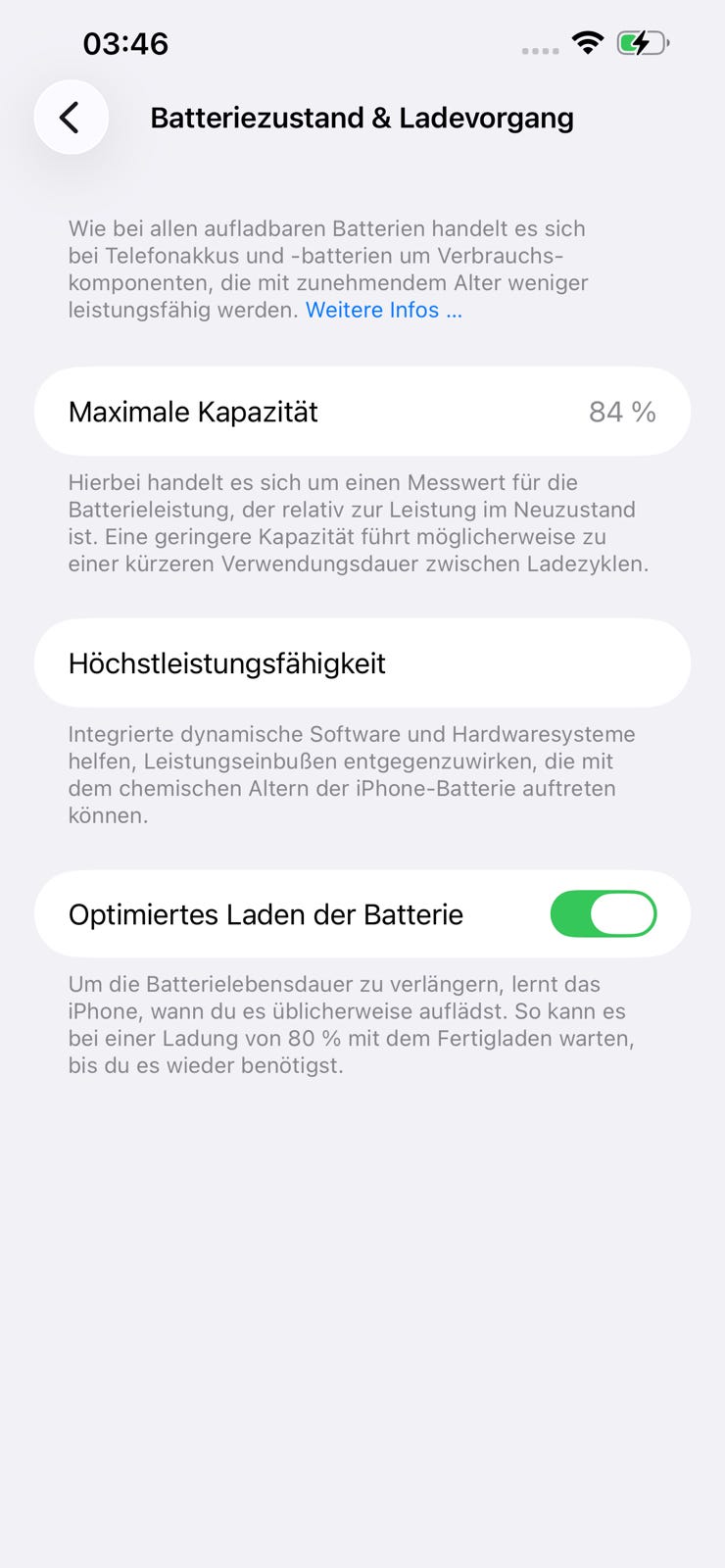Tap the charging battery icon in status bar
The width and height of the screenshot is (725, 1568).
pos(643,43)
